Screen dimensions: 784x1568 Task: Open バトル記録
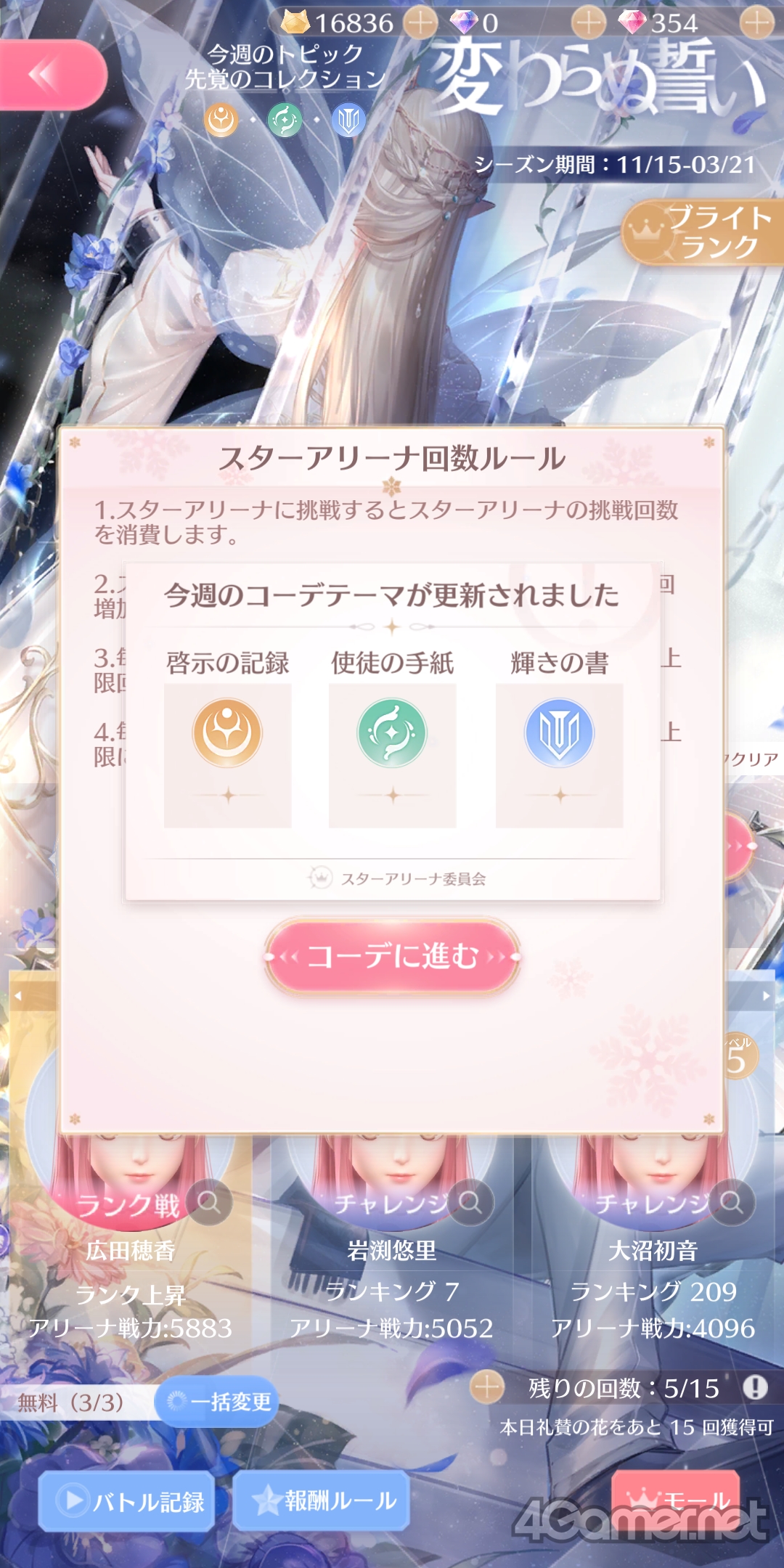[126, 1500]
